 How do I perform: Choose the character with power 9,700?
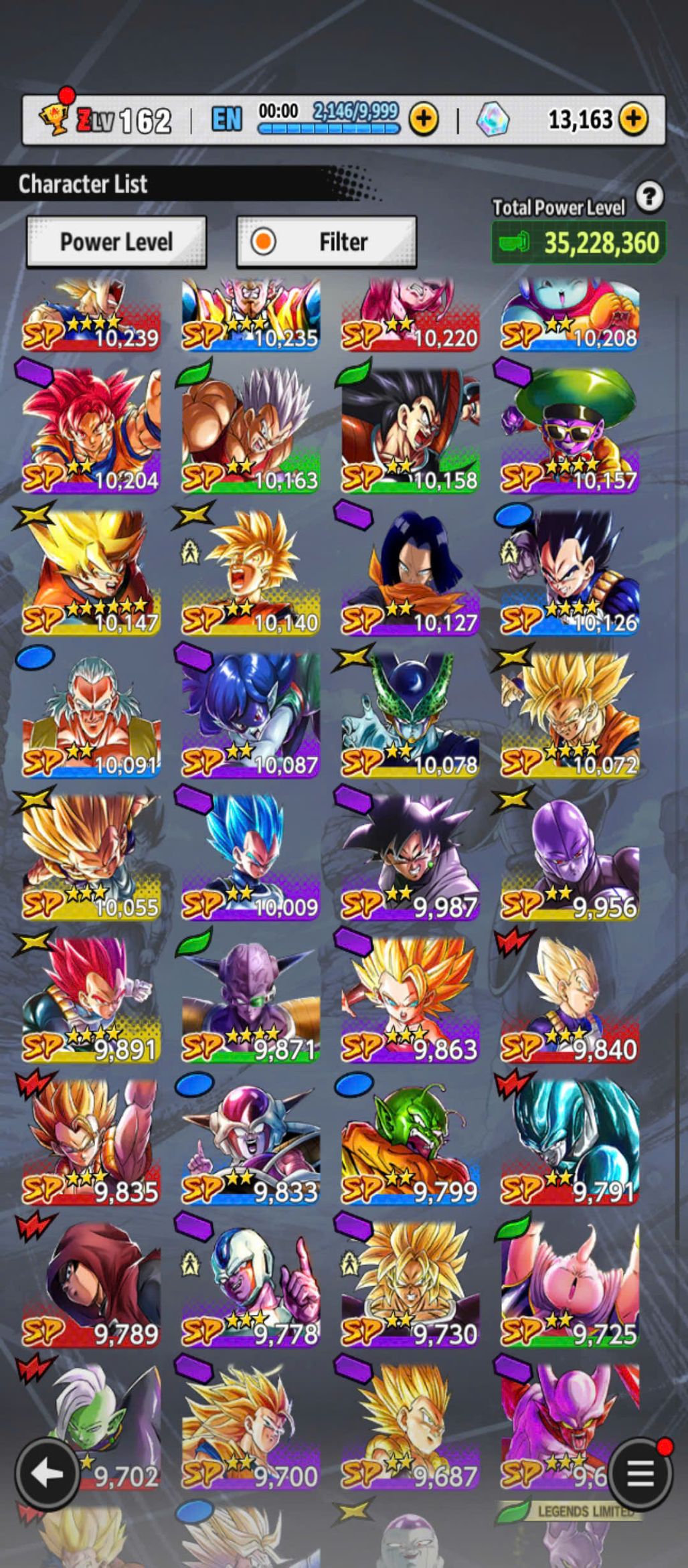(x=250, y=1428)
